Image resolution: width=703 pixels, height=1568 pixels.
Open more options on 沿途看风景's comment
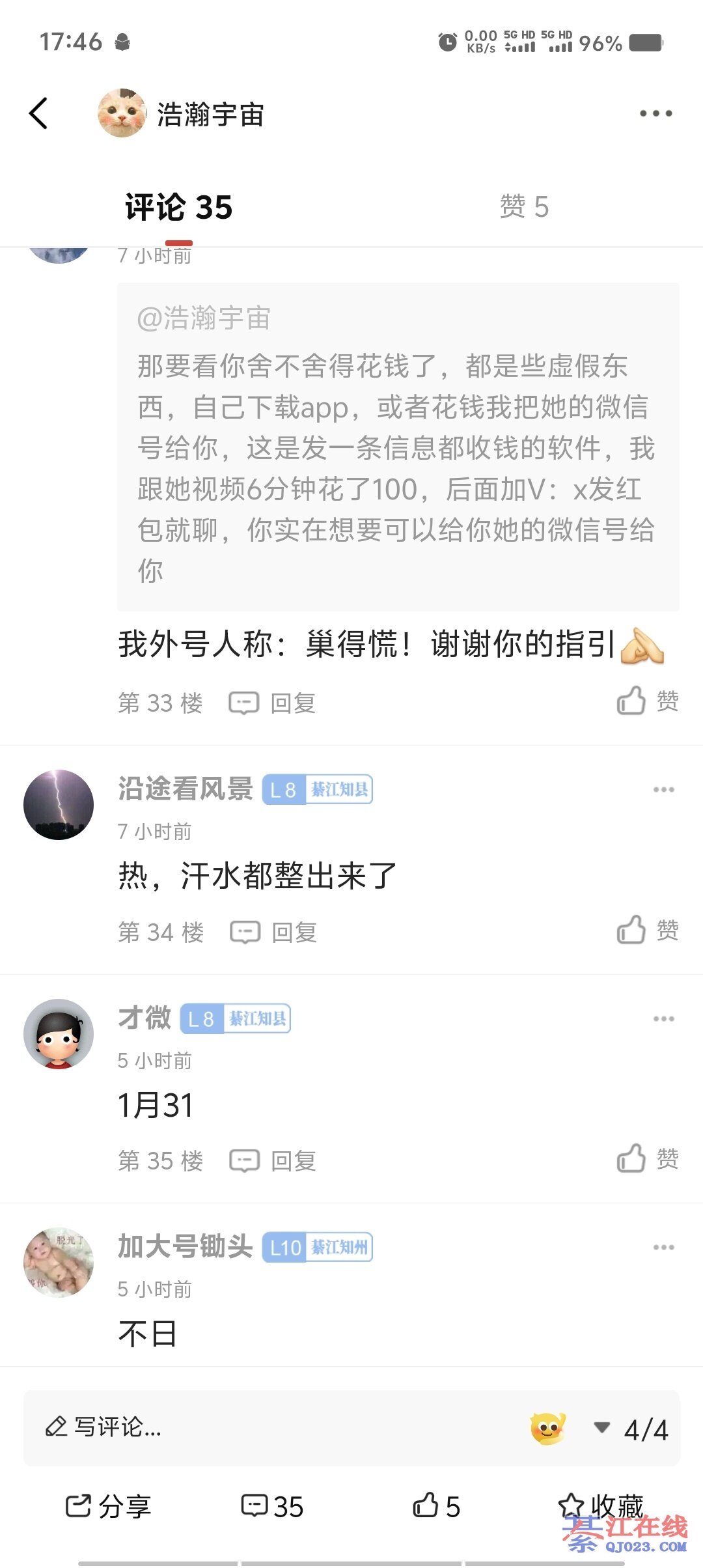(x=663, y=790)
